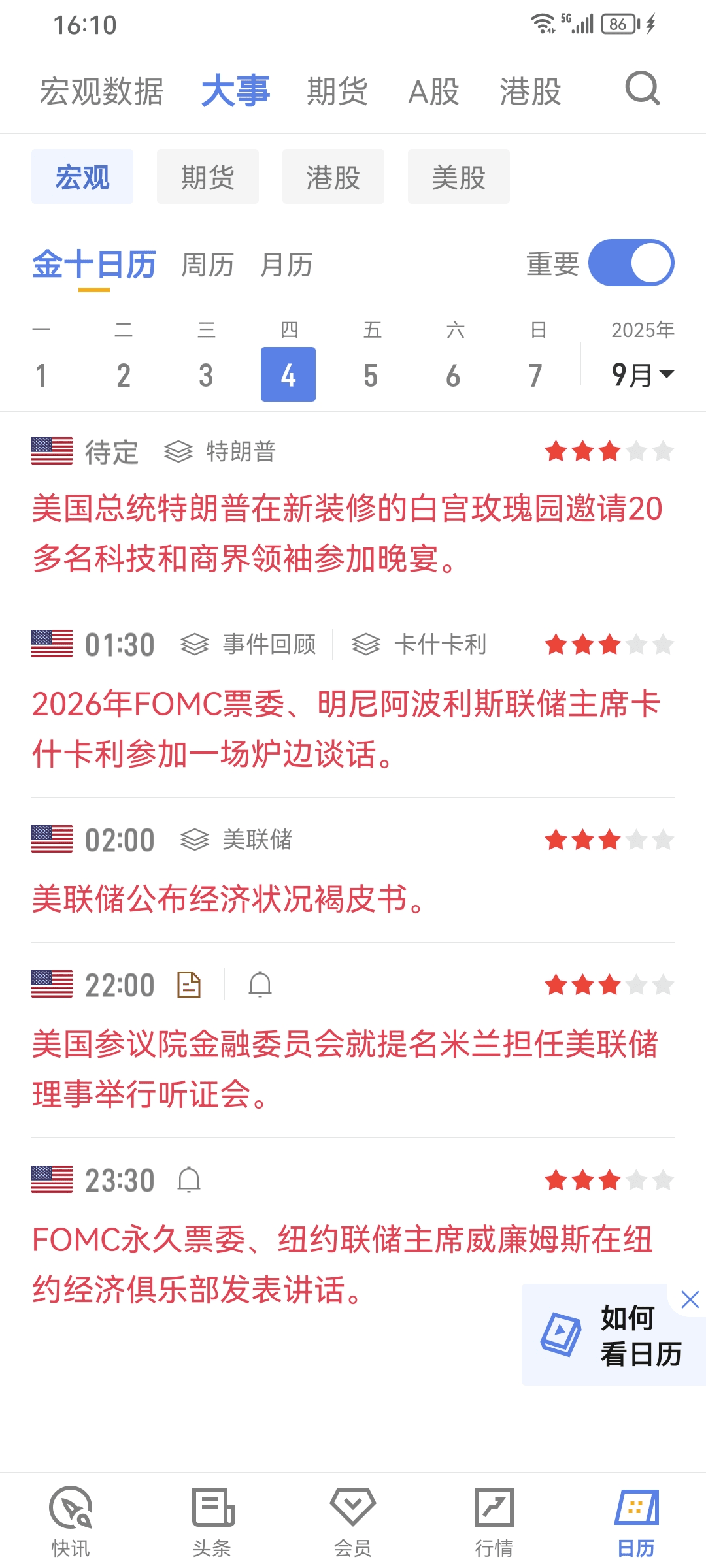Set reminder bell for the 23:30 event
This screenshot has width=706, height=1568.
(189, 1180)
